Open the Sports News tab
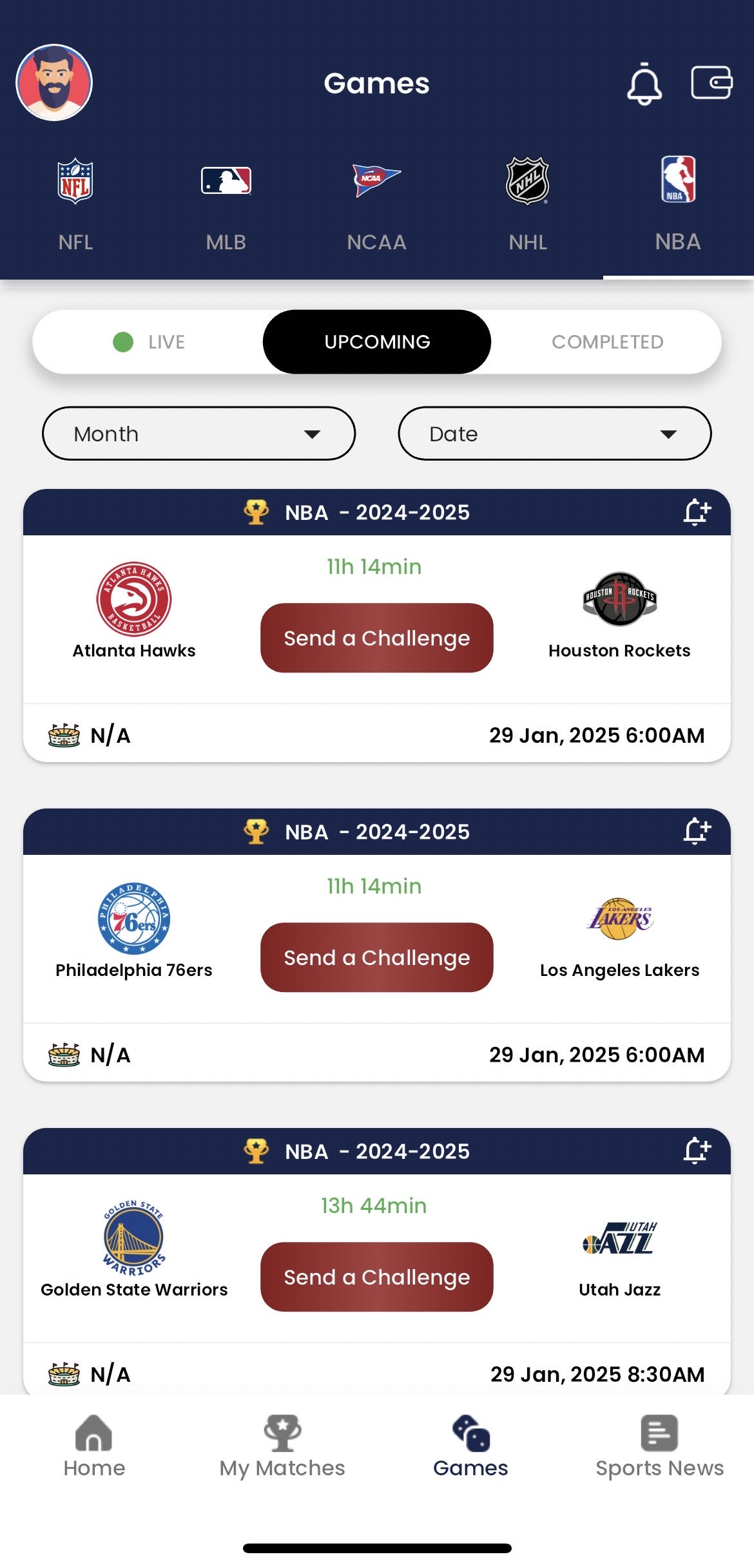Image resolution: width=754 pixels, height=1568 pixels. [659, 1447]
